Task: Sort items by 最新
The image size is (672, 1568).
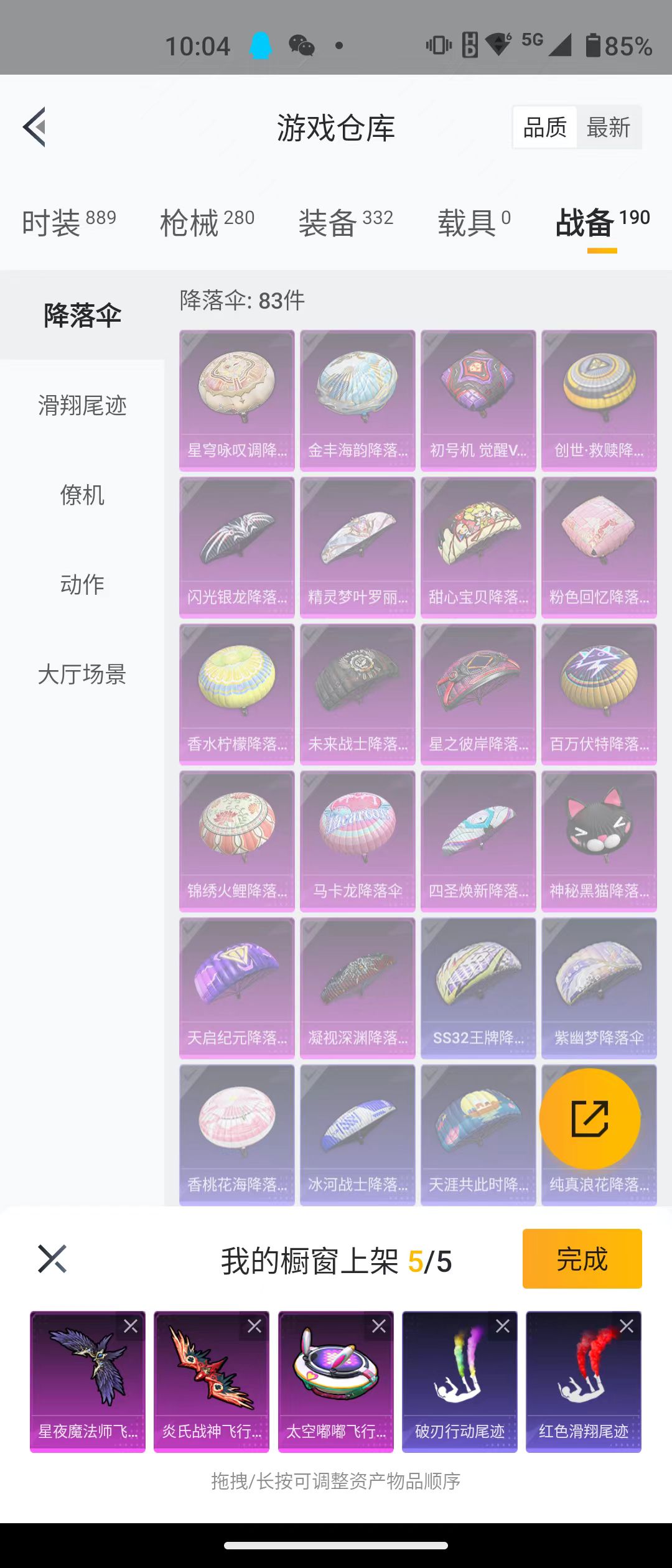Action: click(x=609, y=128)
